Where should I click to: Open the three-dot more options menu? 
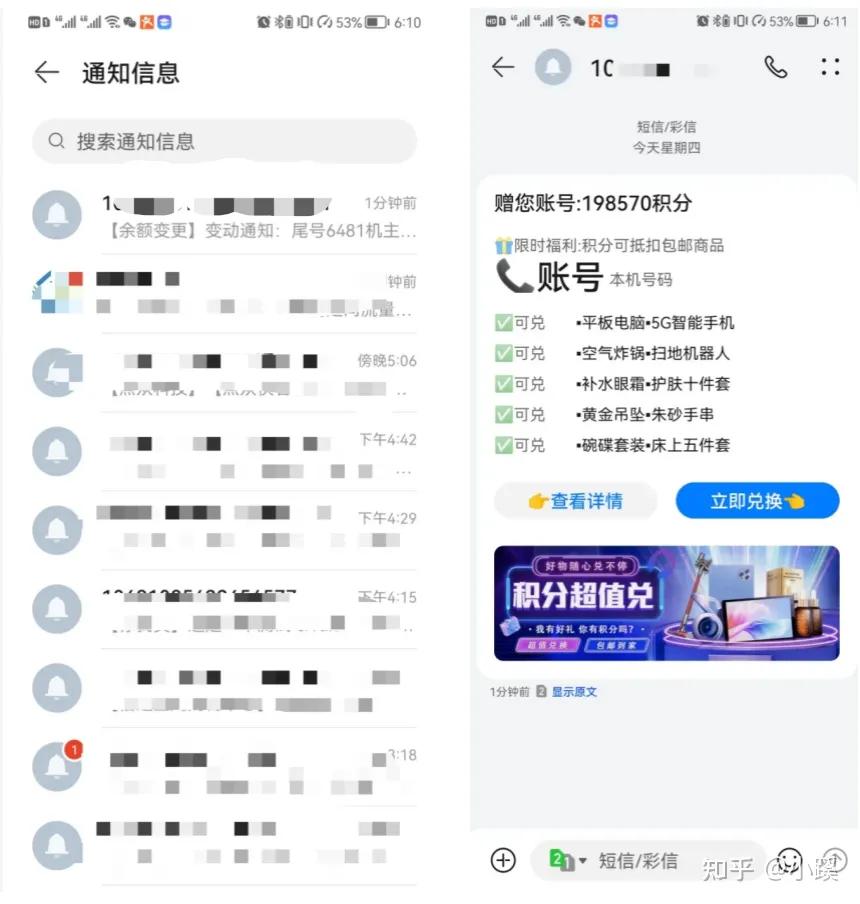coord(829,68)
